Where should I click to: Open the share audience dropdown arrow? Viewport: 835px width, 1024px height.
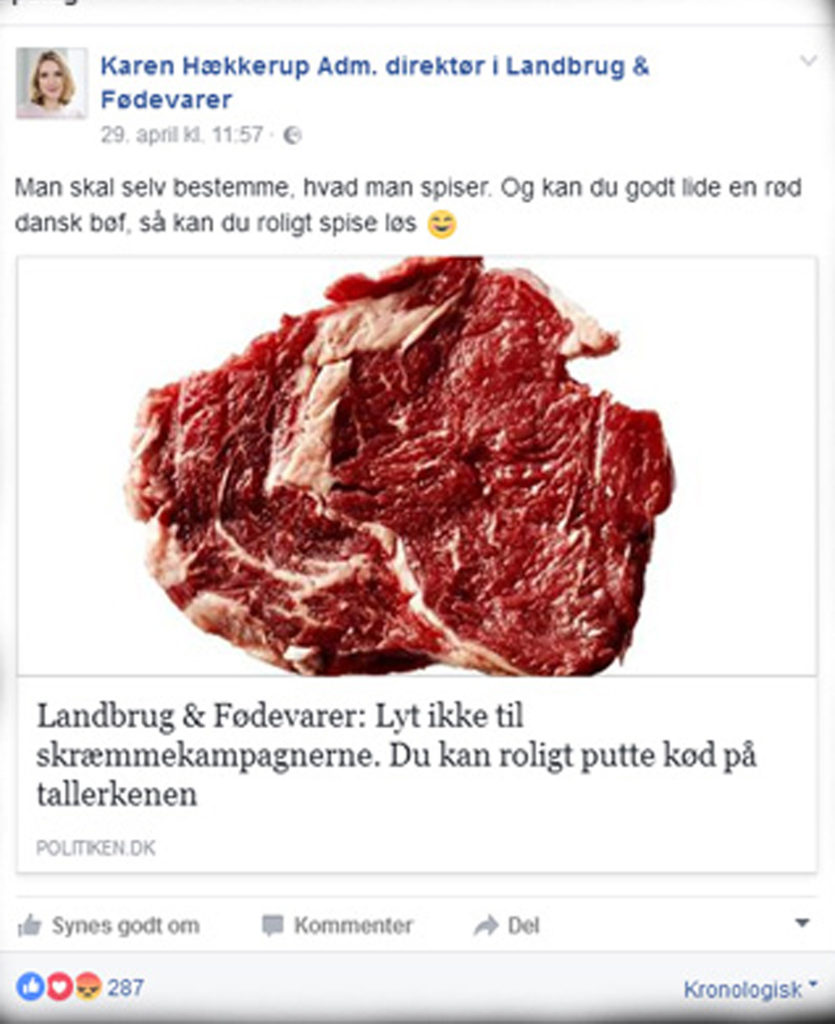tap(802, 923)
